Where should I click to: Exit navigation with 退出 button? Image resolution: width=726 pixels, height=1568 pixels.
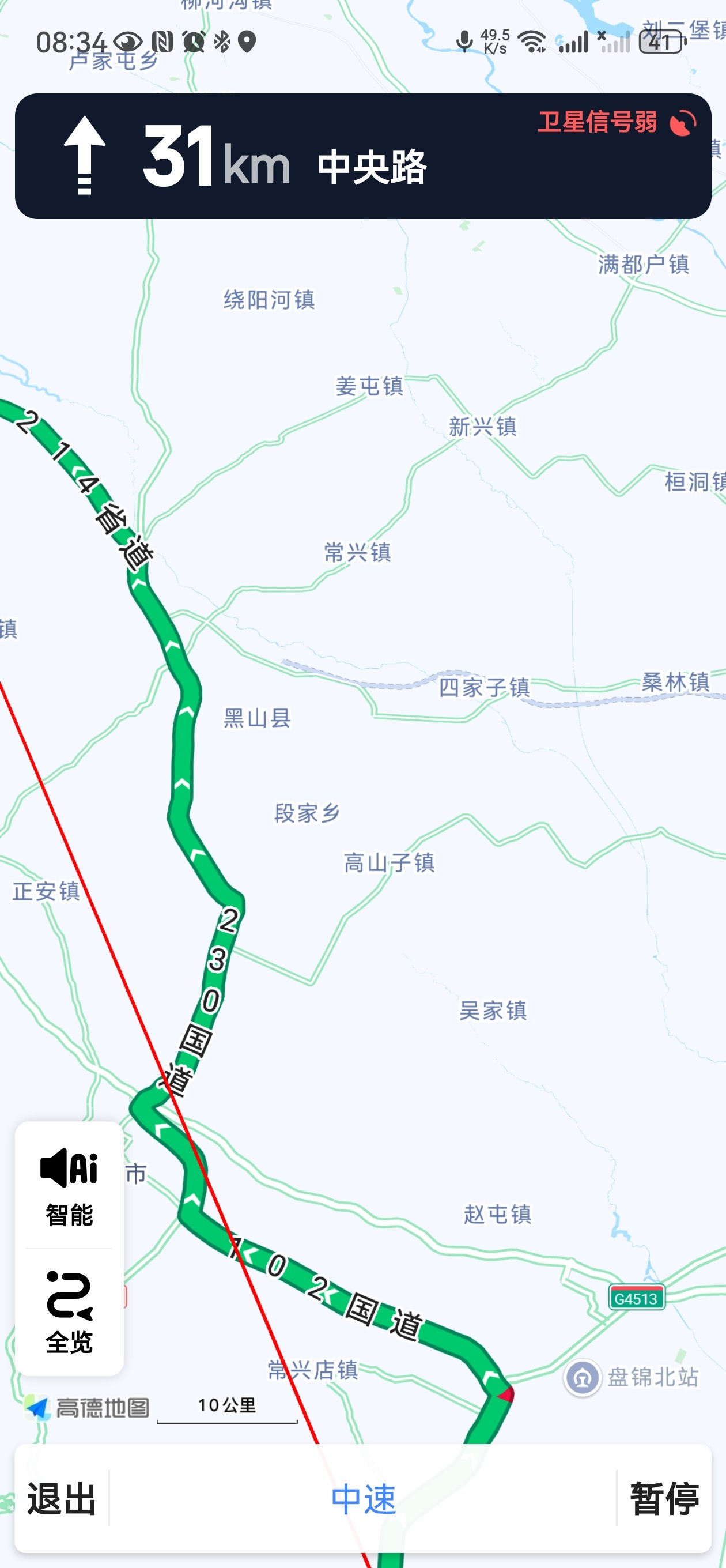62,1498
